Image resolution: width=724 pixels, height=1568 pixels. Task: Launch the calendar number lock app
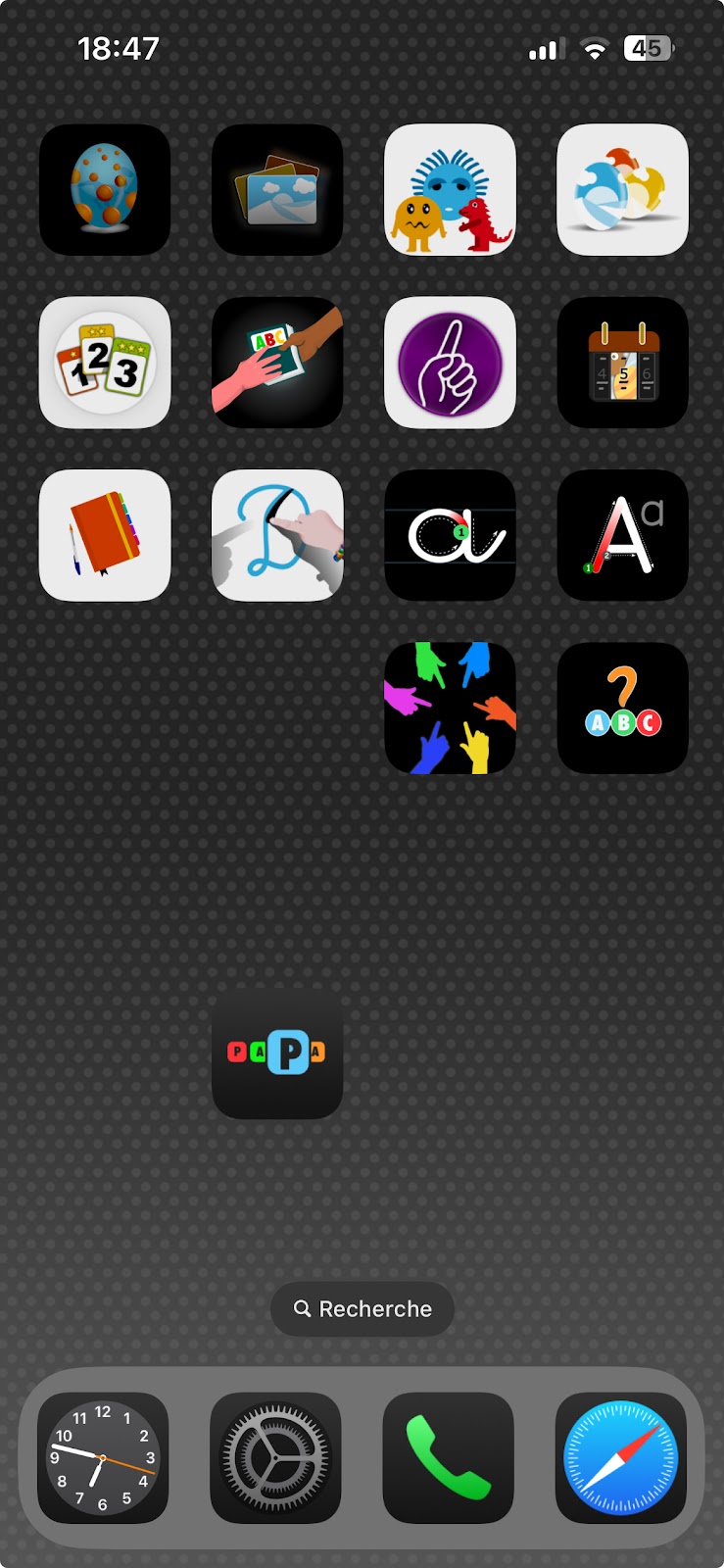pyautogui.click(x=622, y=363)
